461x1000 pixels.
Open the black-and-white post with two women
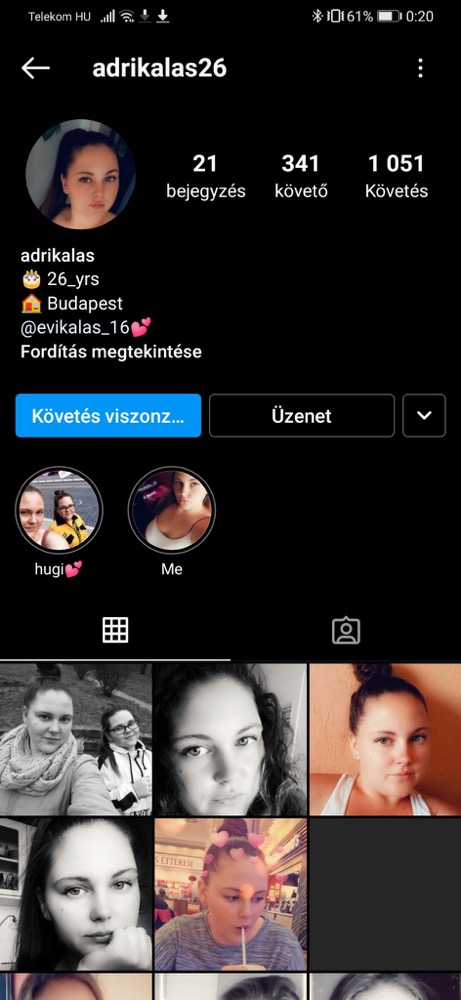tap(76, 739)
